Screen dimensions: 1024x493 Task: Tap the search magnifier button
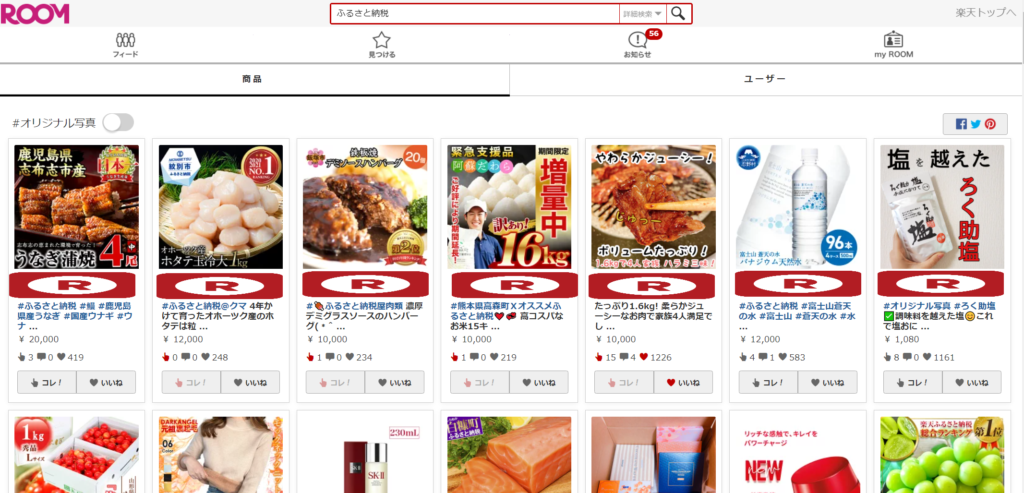point(679,13)
